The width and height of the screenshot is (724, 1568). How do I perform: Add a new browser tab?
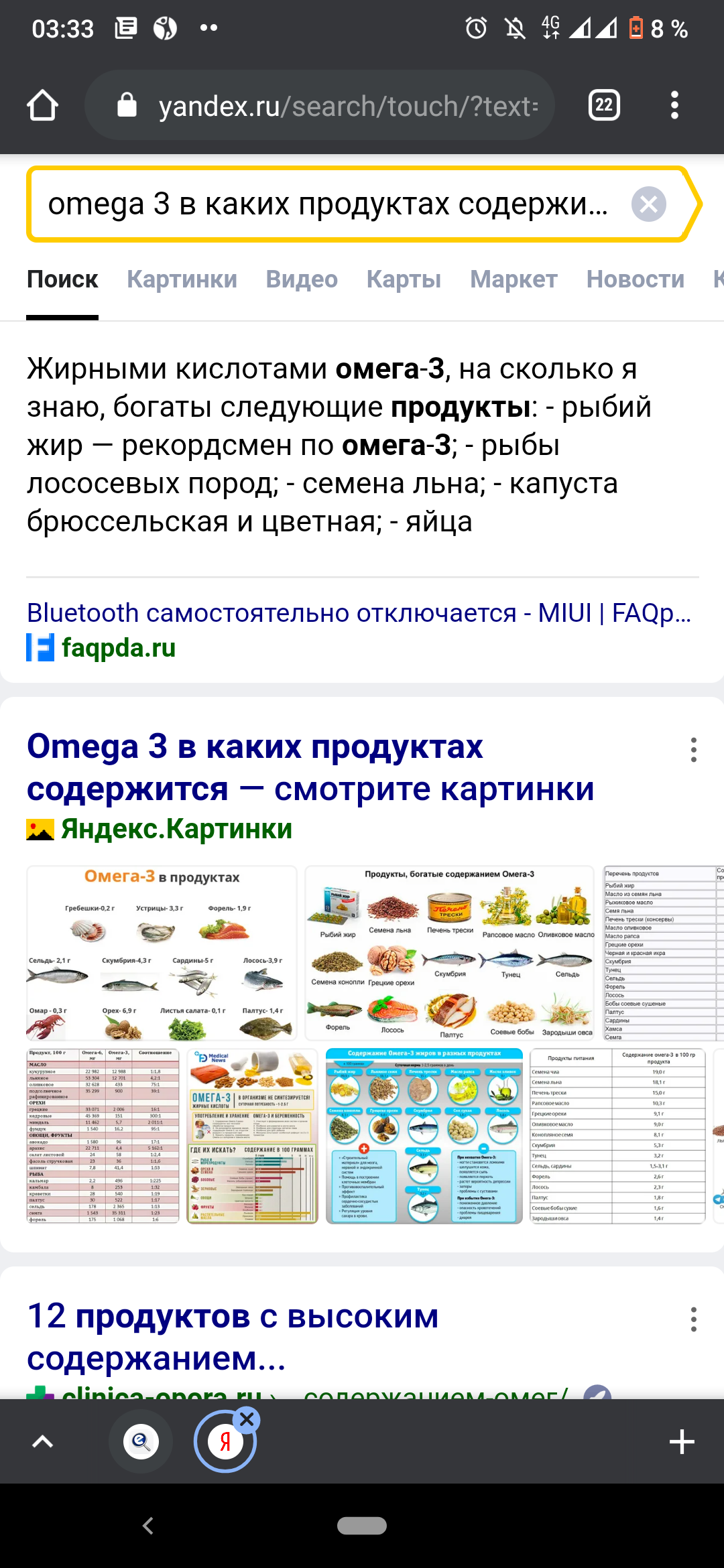[x=681, y=1441]
